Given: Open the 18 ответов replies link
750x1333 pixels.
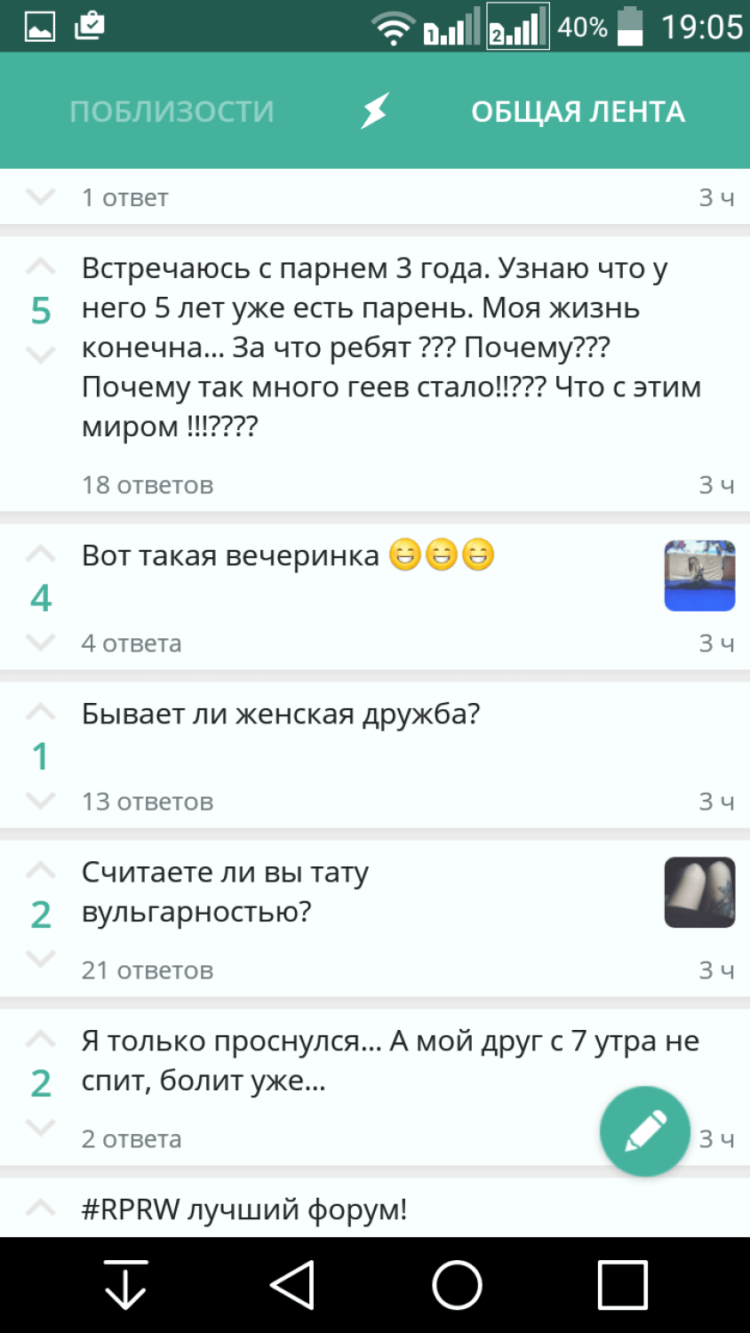Looking at the screenshot, I should 146,484.
